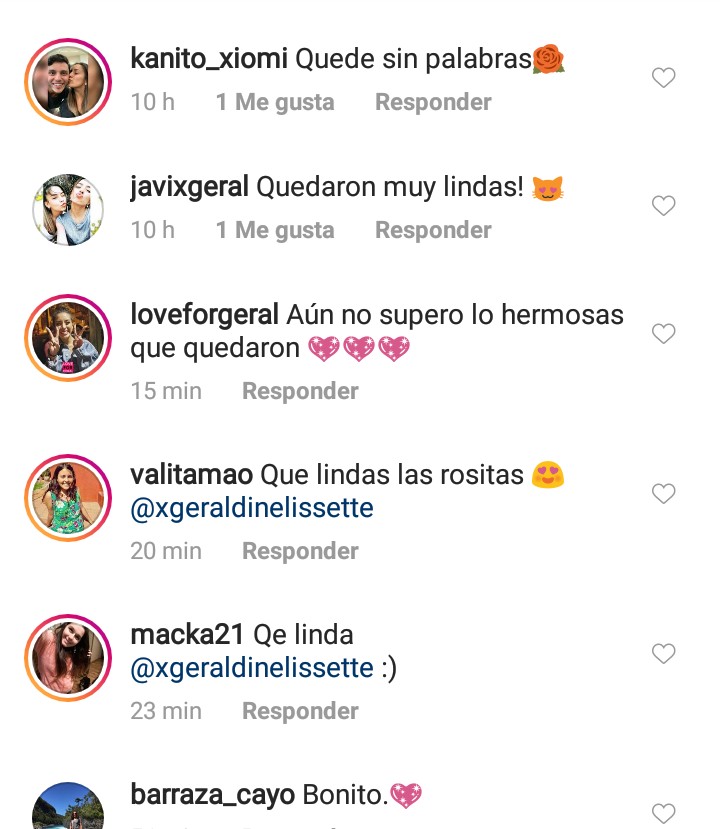Reply to macka21's comment
Viewport: 720px width, 829px height.
pos(300,711)
